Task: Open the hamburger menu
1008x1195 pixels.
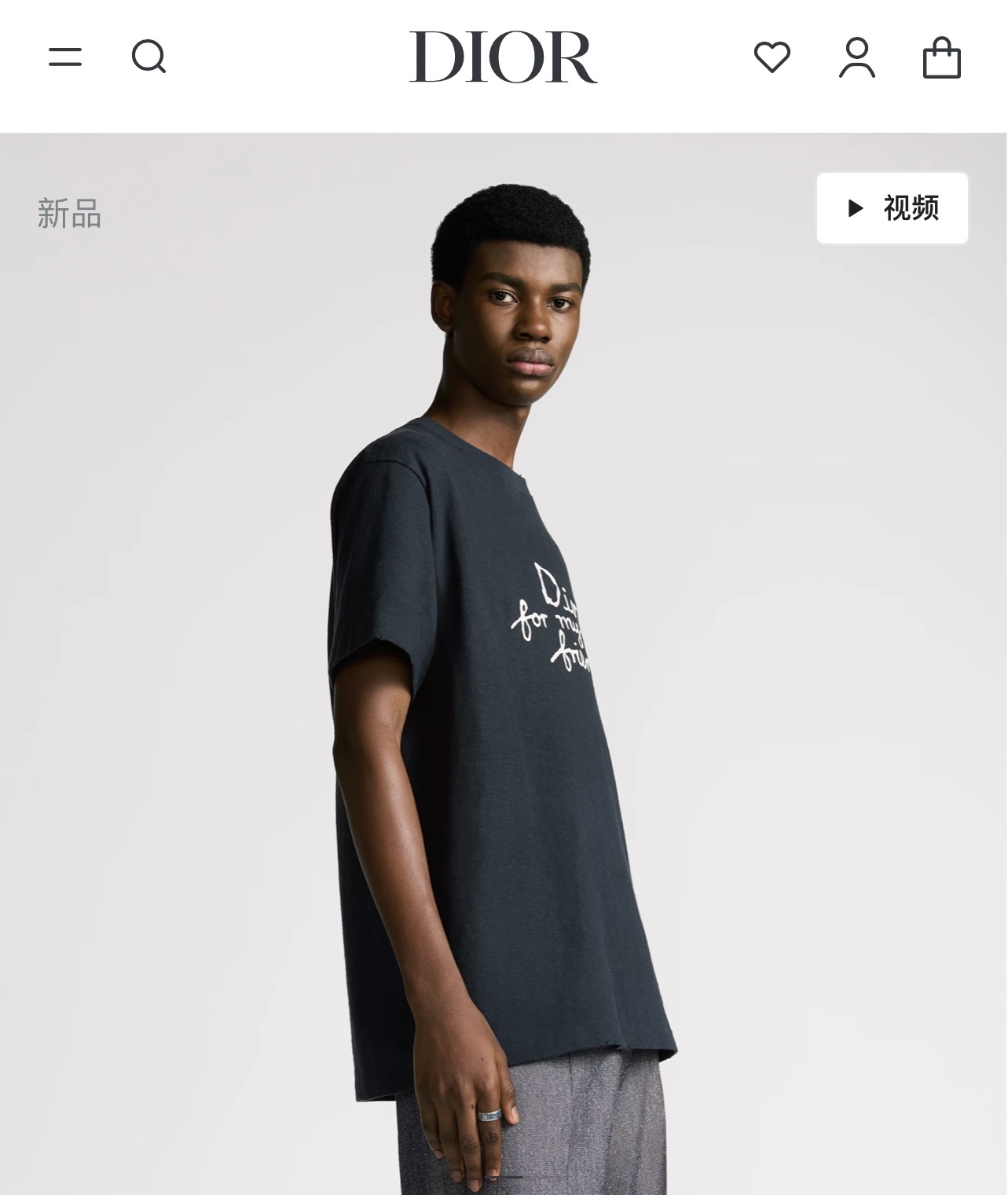Action: pos(65,57)
